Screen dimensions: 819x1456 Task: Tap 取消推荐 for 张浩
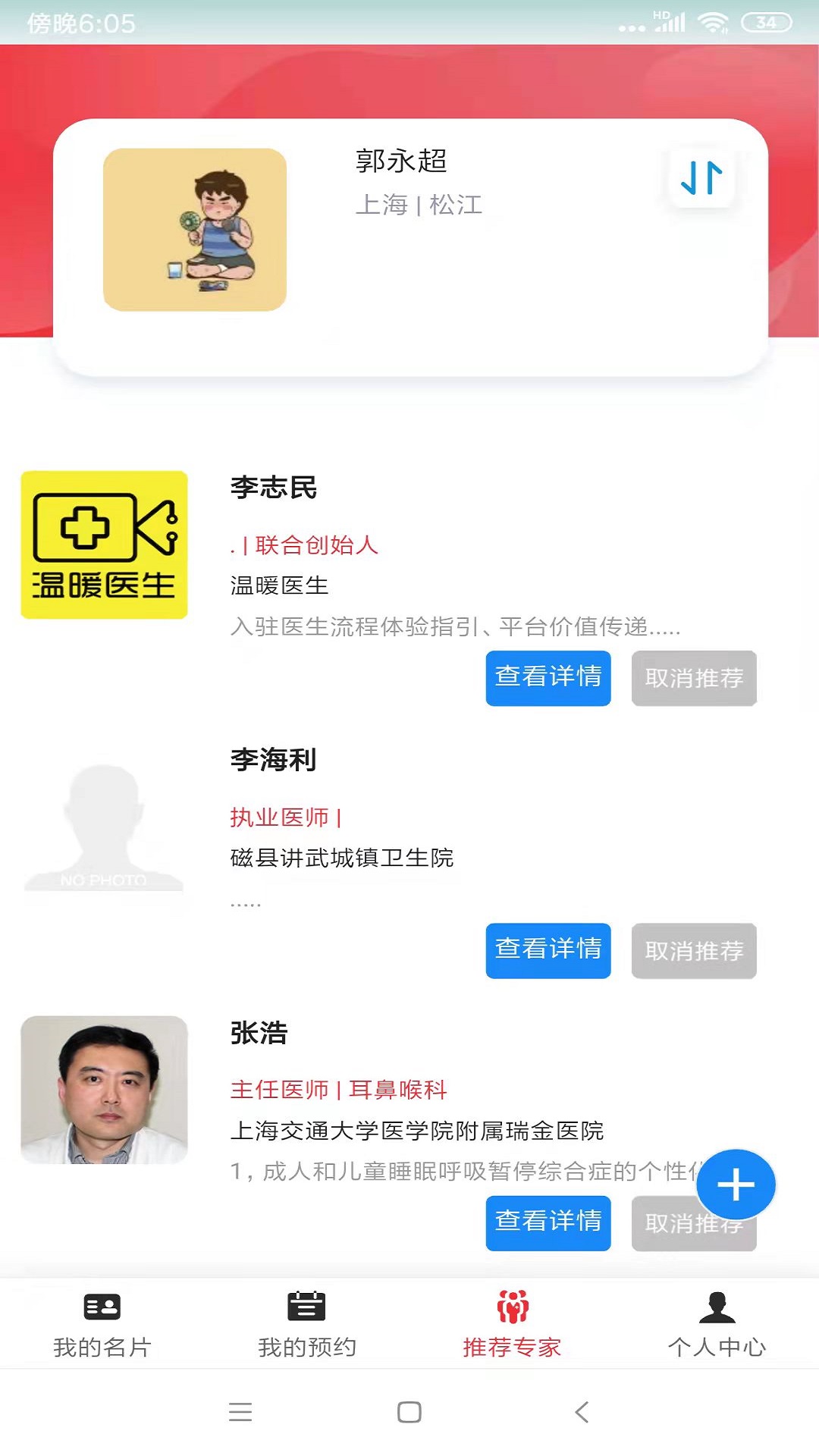pos(693,1222)
